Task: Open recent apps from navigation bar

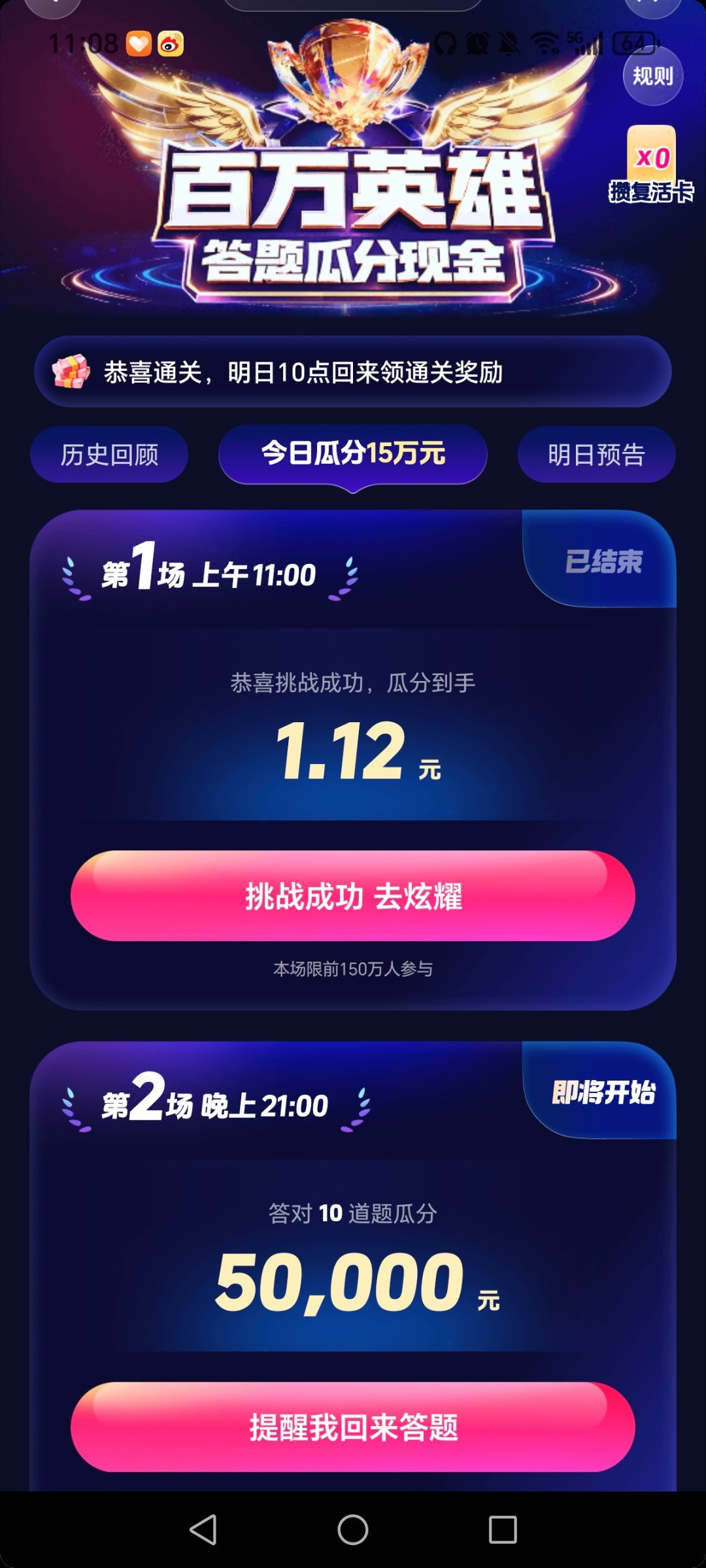Action: point(503,1529)
